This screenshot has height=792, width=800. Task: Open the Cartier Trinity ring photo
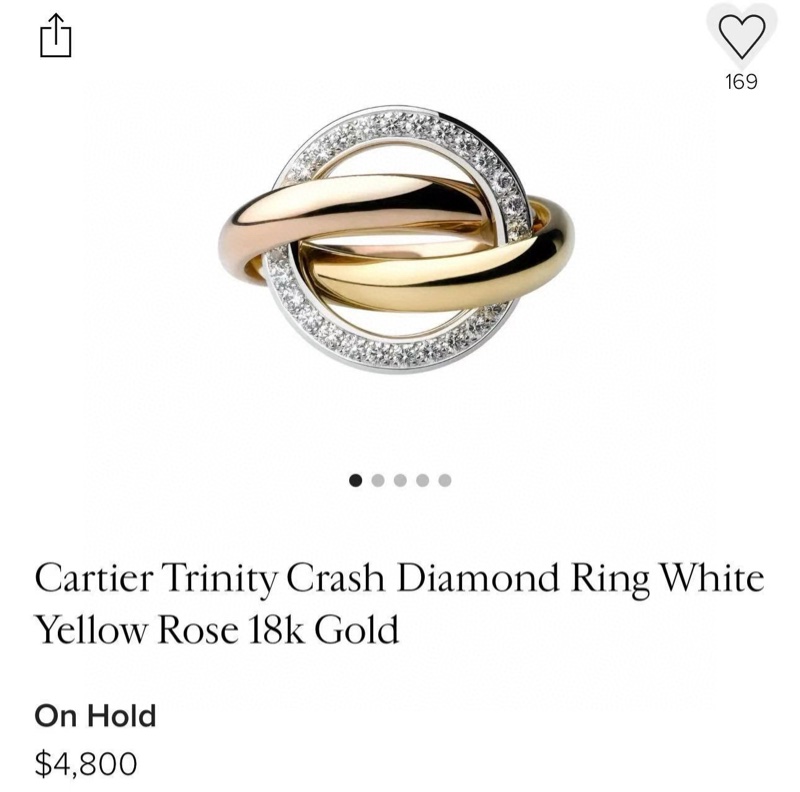tap(397, 240)
